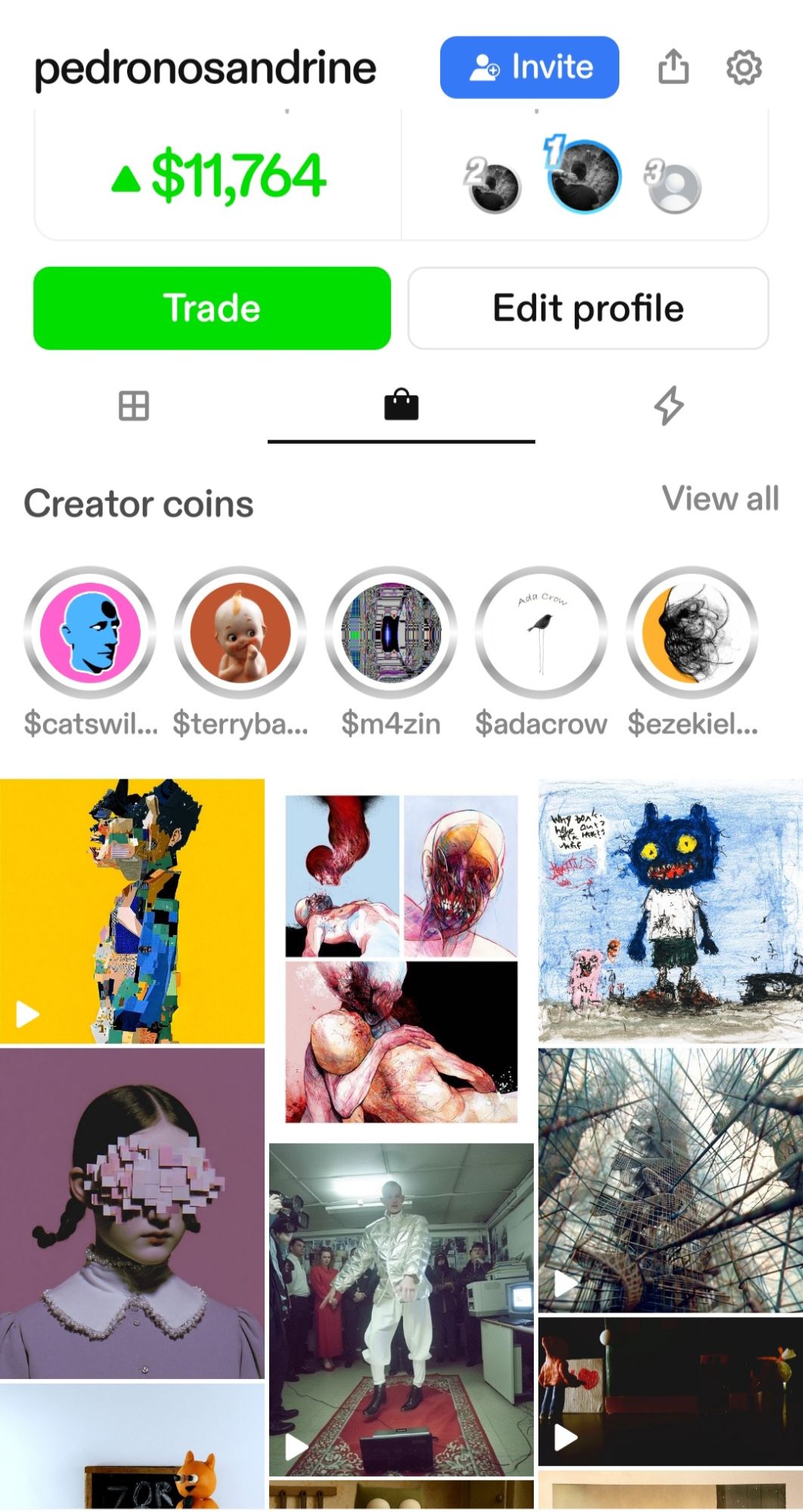
Task: Select the shopping bag holdings tab
Action: point(401,406)
